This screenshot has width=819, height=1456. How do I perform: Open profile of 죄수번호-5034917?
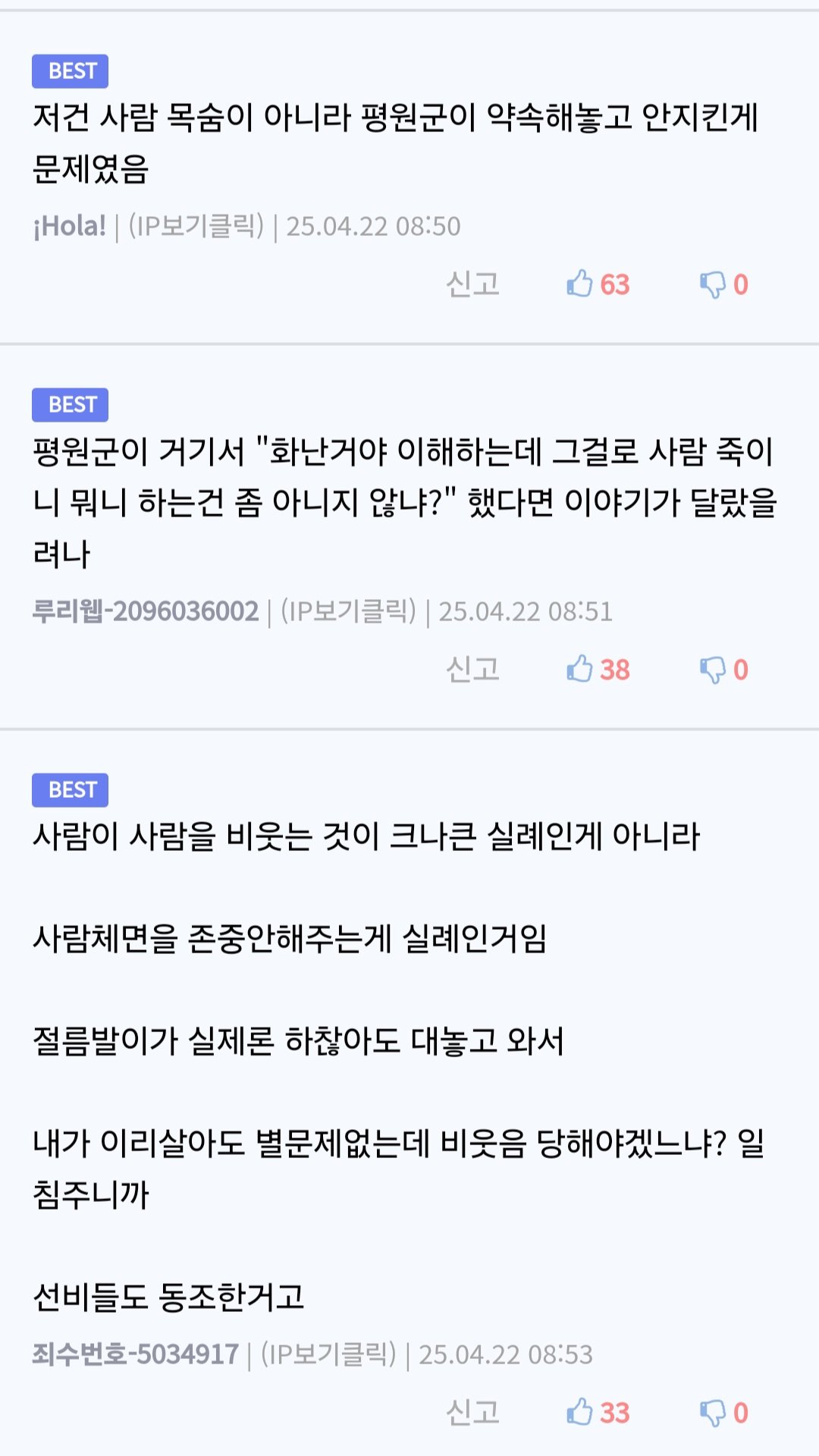pos(136,1354)
